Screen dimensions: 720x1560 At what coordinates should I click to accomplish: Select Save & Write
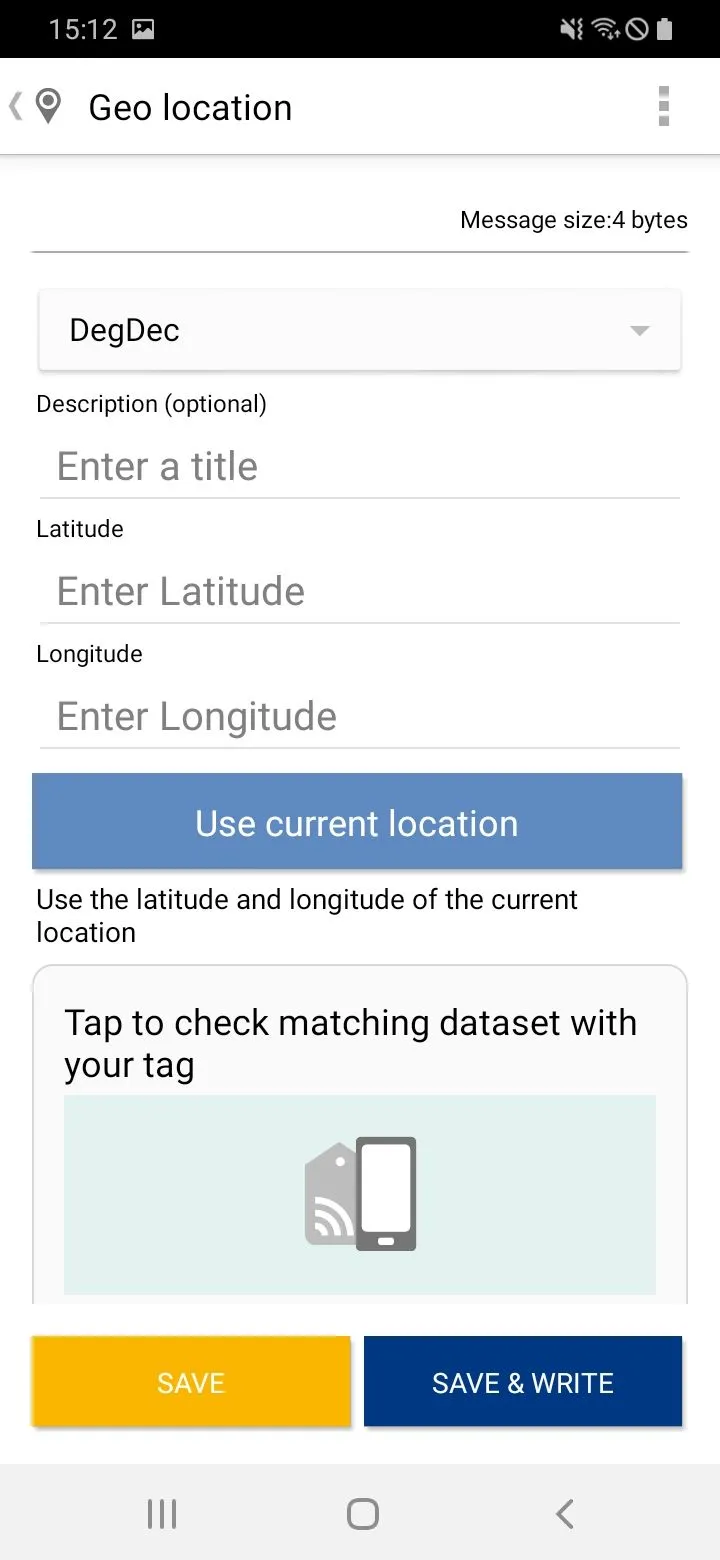click(523, 1382)
